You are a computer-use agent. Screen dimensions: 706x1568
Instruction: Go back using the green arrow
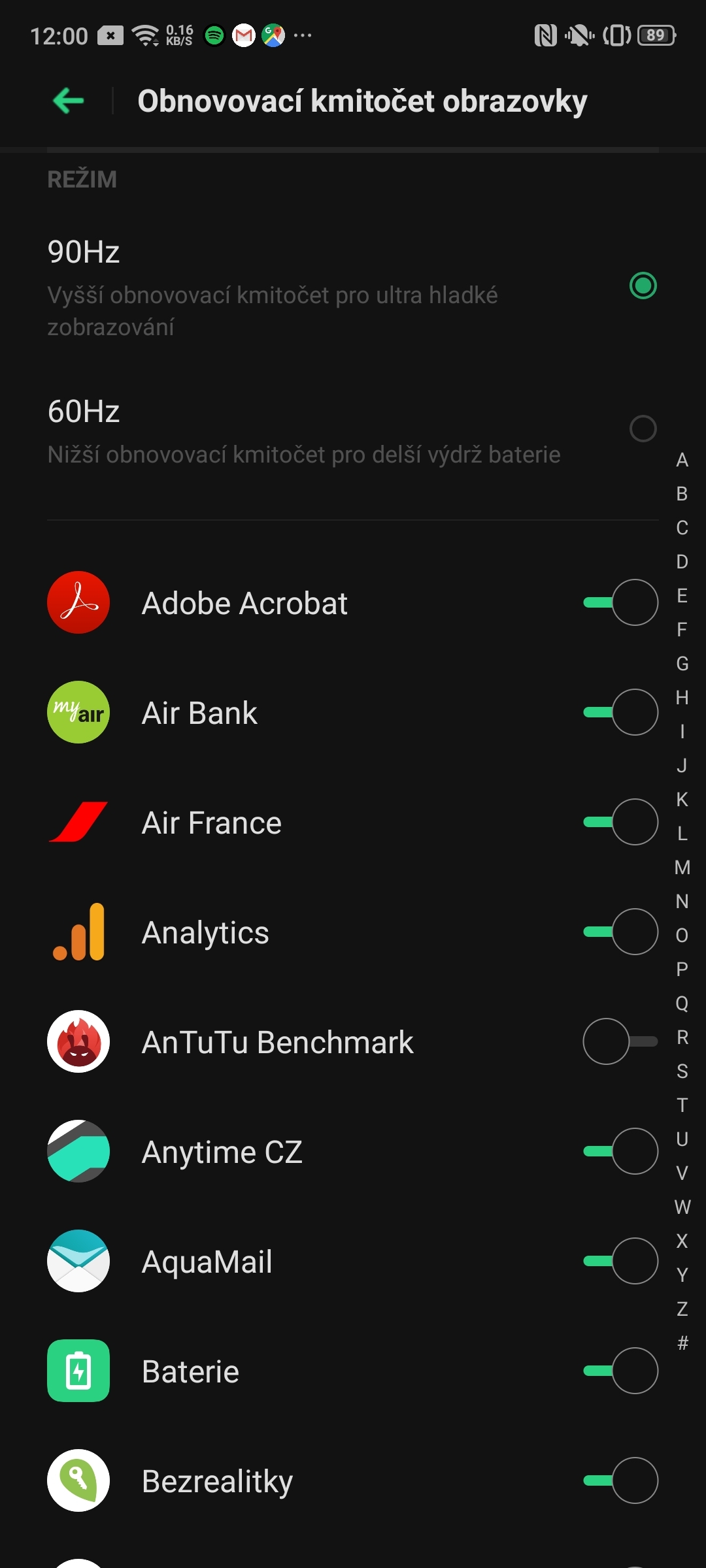69,101
